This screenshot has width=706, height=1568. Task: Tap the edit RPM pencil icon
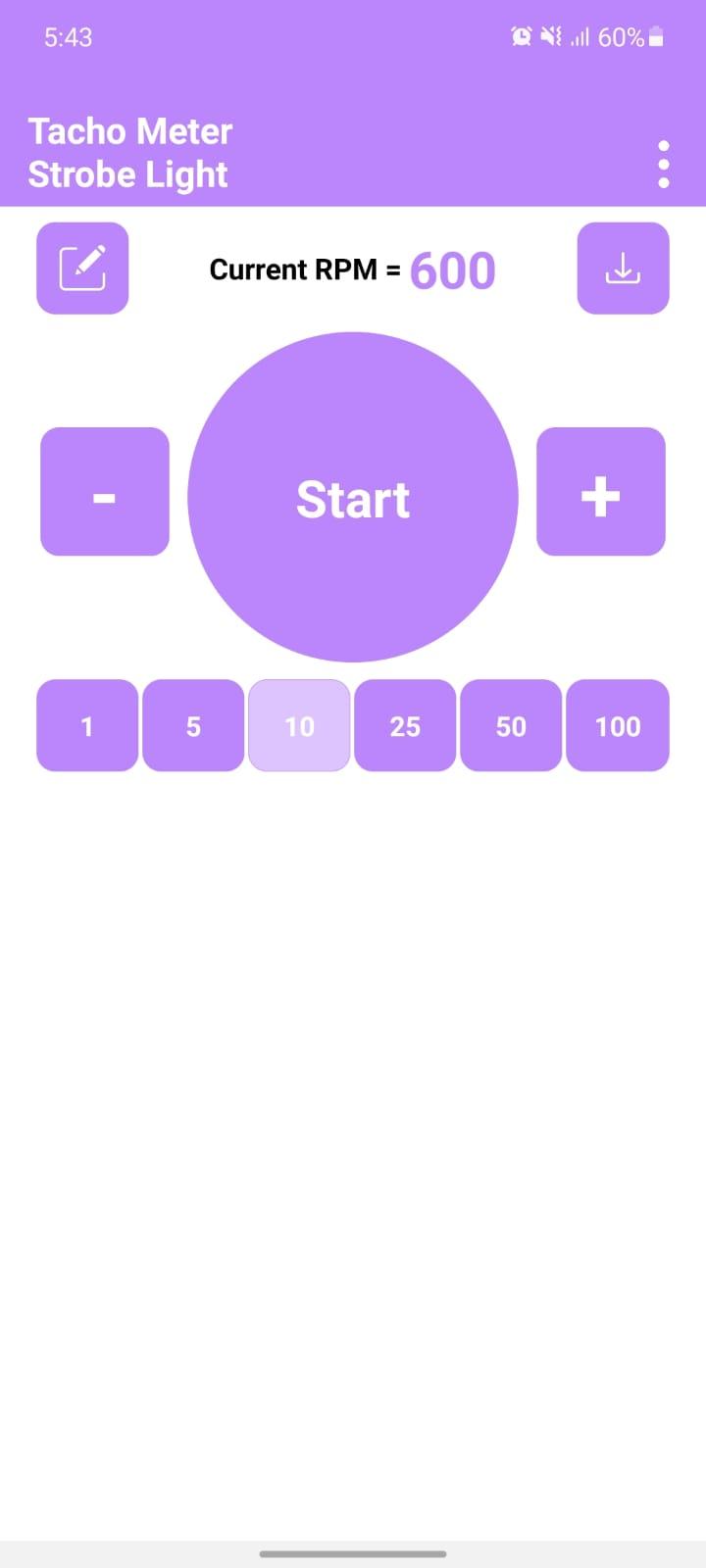pyautogui.click(x=82, y=269)
